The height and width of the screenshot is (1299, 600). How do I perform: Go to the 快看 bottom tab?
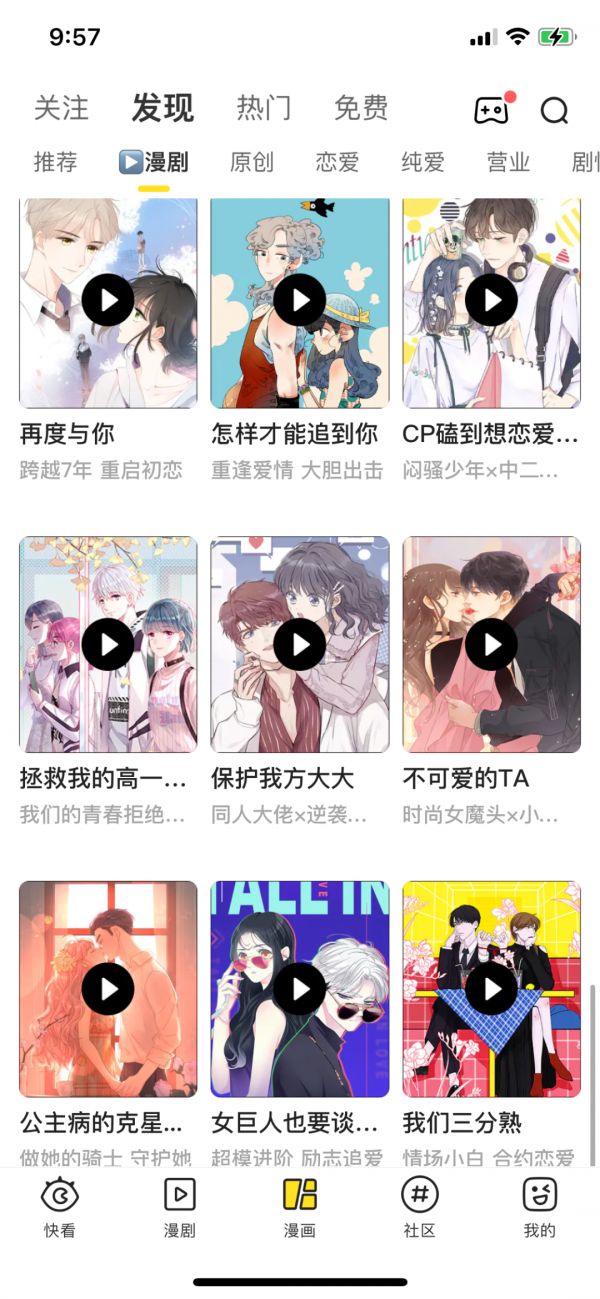pos(60,1206)
